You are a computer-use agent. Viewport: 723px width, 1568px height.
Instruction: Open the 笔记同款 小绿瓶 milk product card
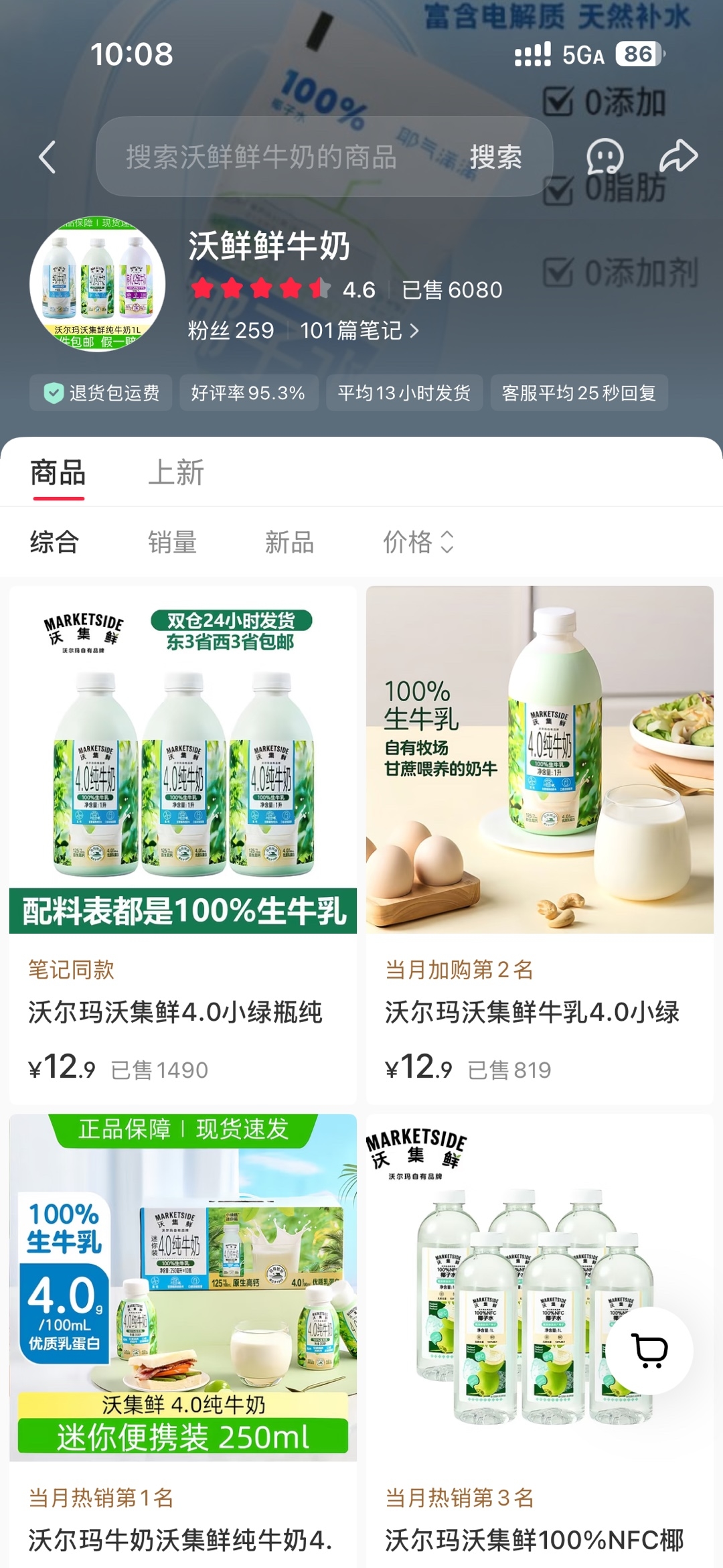[183, 845]
